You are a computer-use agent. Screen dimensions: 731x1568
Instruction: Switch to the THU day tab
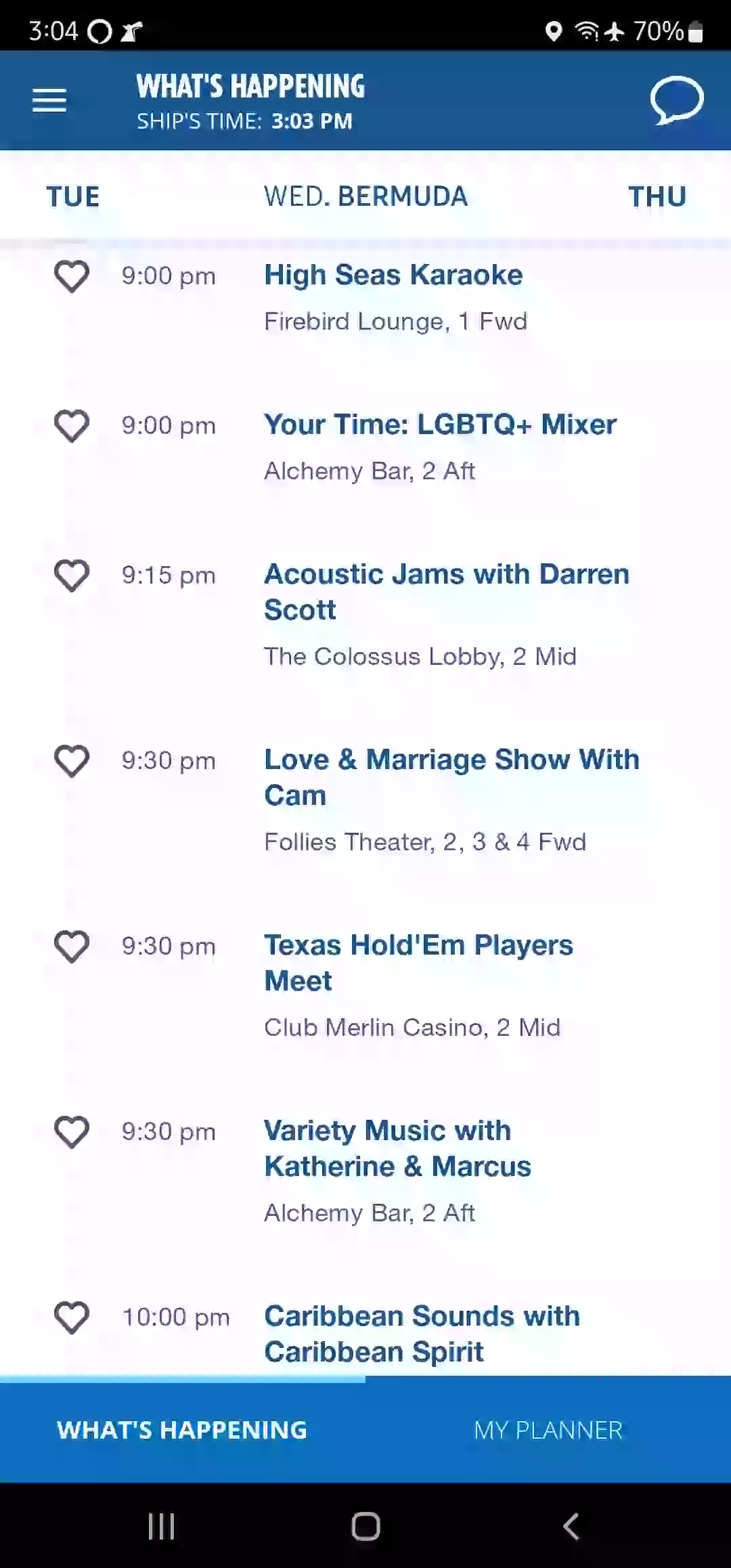(657, 197)
